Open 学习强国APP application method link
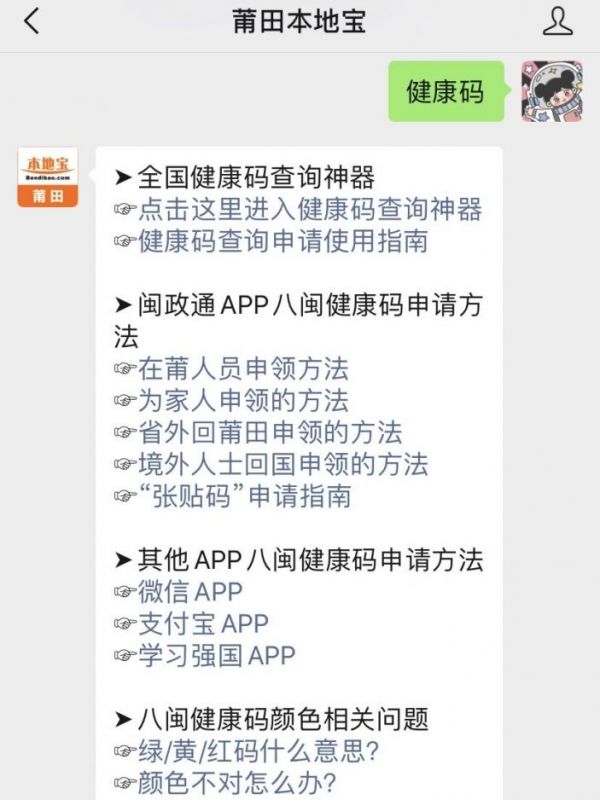The height and width of the screenshot is (800, 600). click(x=216, y=655)
